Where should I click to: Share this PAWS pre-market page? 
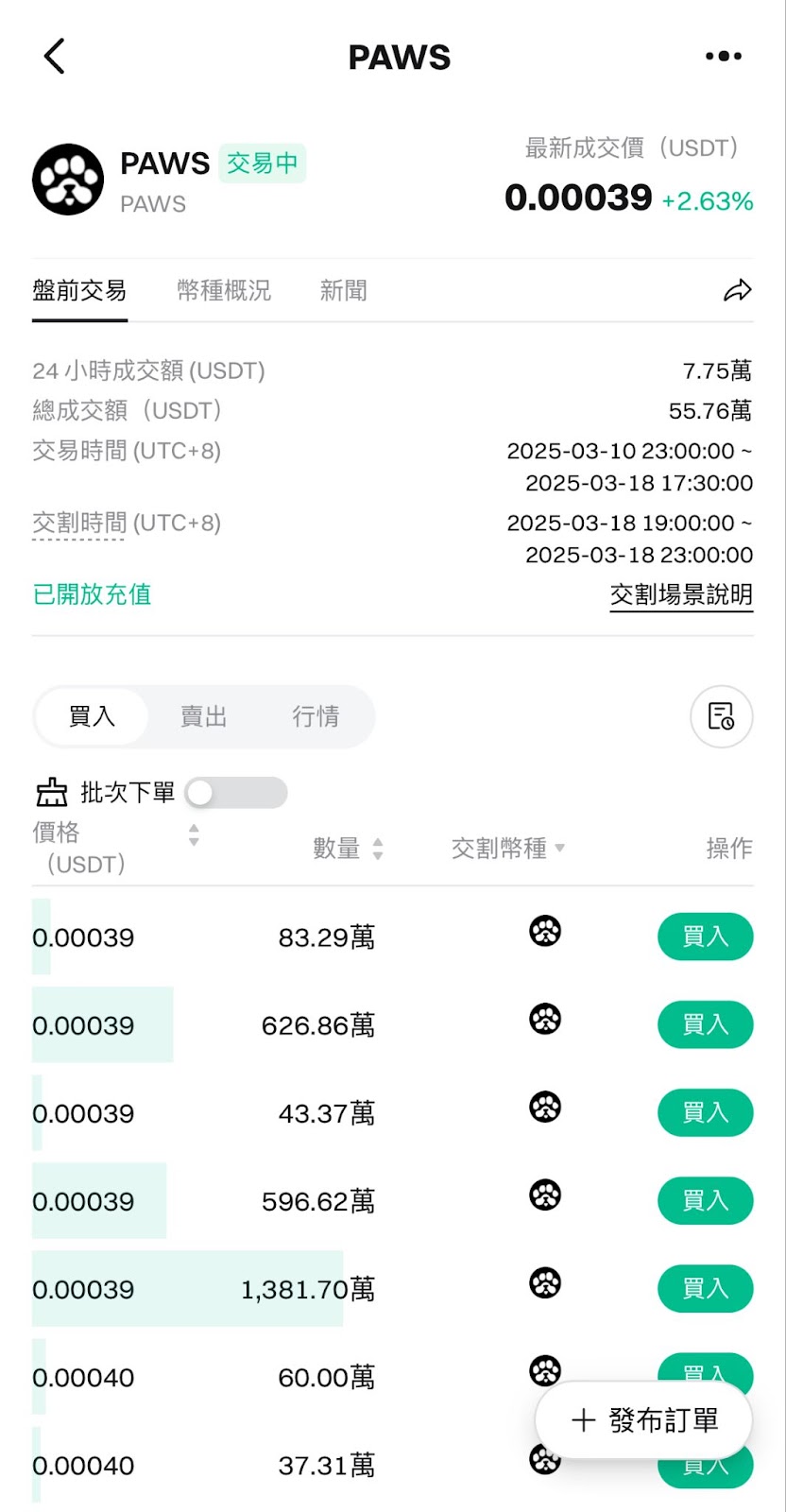tap(737, 290)
